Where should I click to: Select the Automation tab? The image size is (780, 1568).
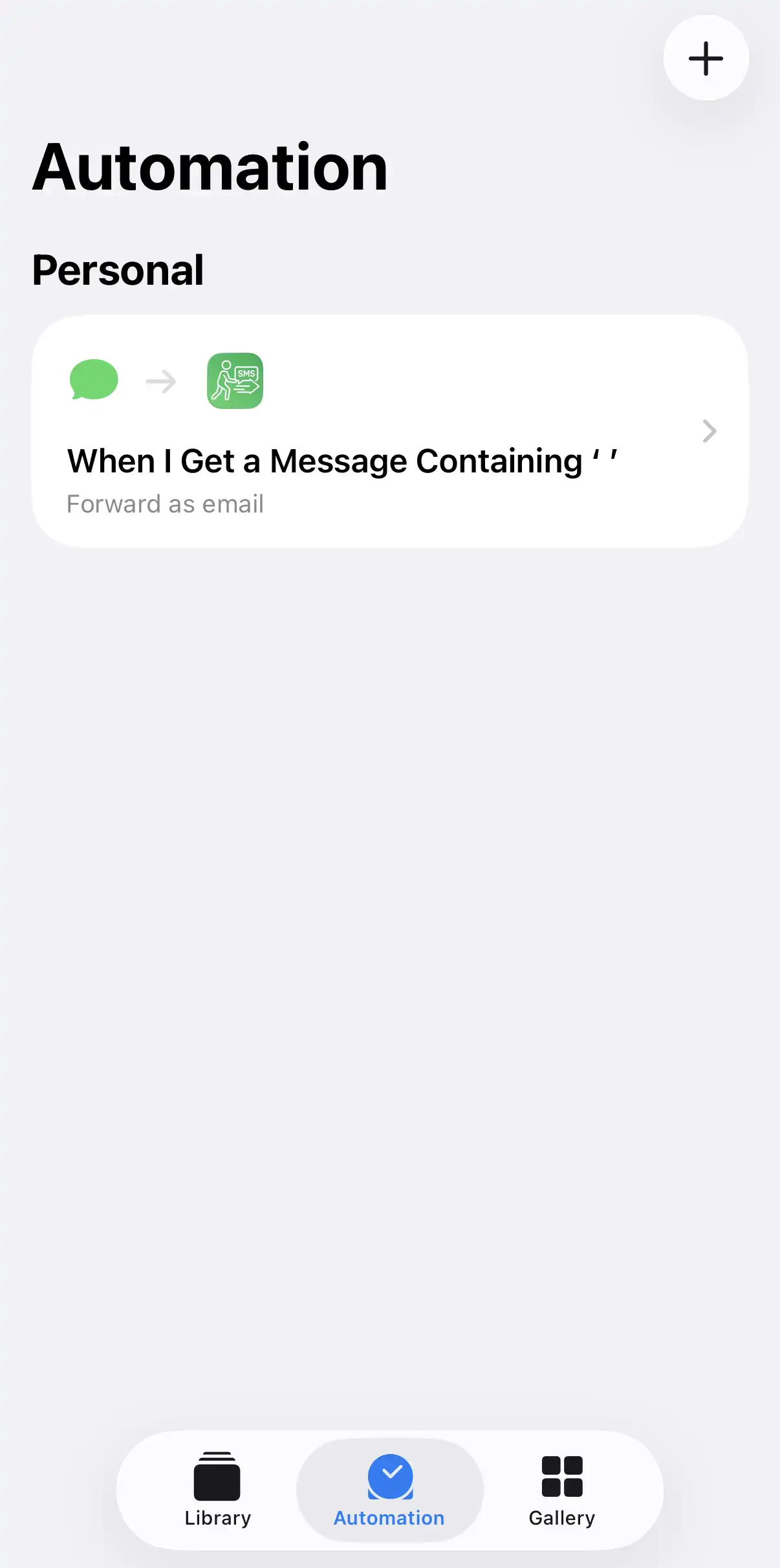(389, 1489)
